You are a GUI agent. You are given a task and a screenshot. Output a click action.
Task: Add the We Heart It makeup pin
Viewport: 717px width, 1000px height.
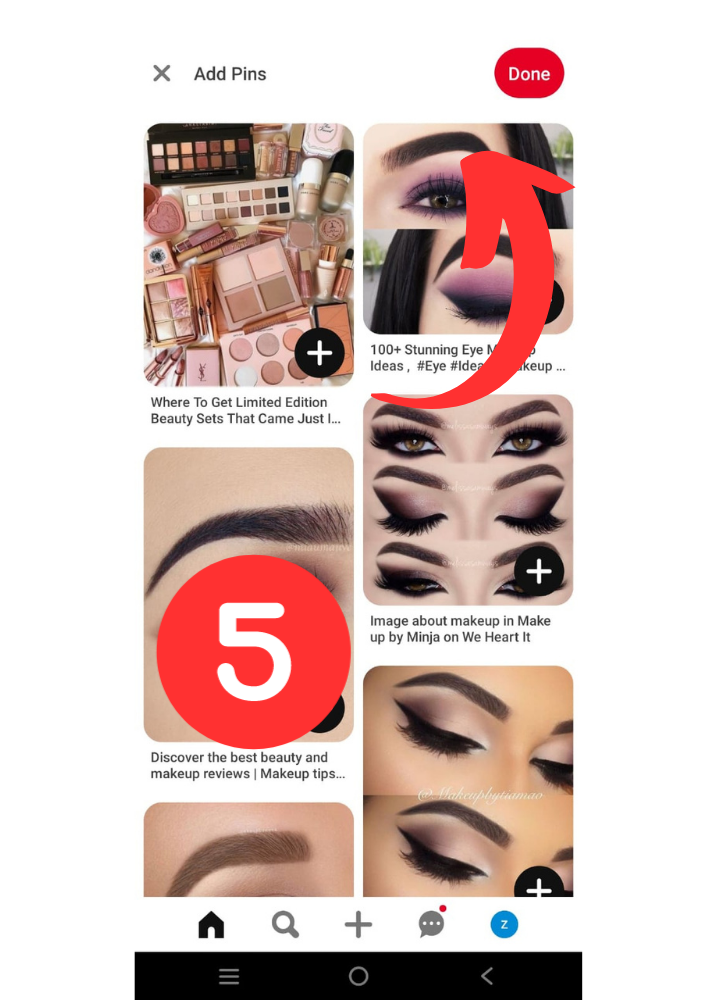point(539,572)
